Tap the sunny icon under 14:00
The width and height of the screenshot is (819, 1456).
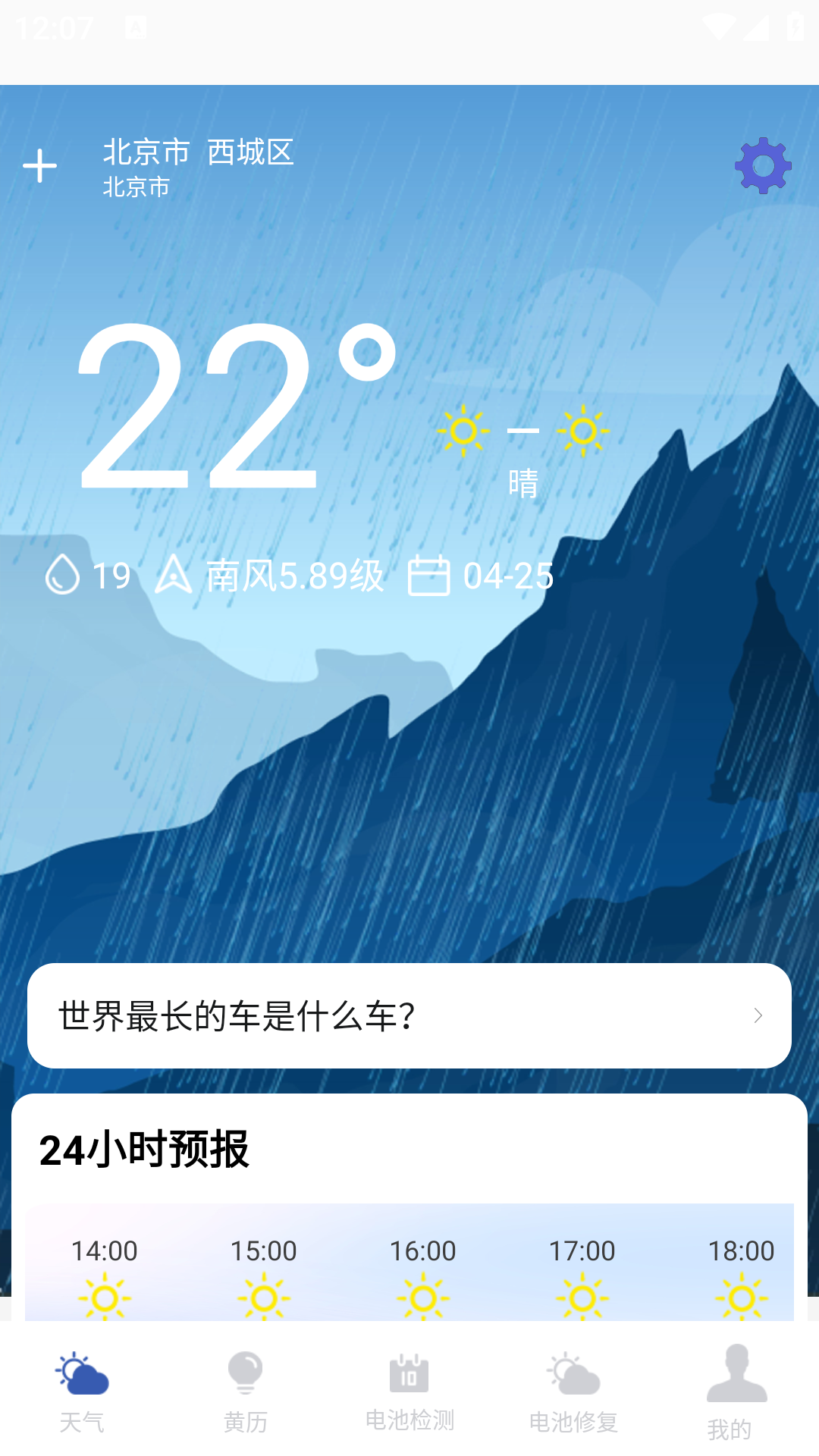[104, 1297]
